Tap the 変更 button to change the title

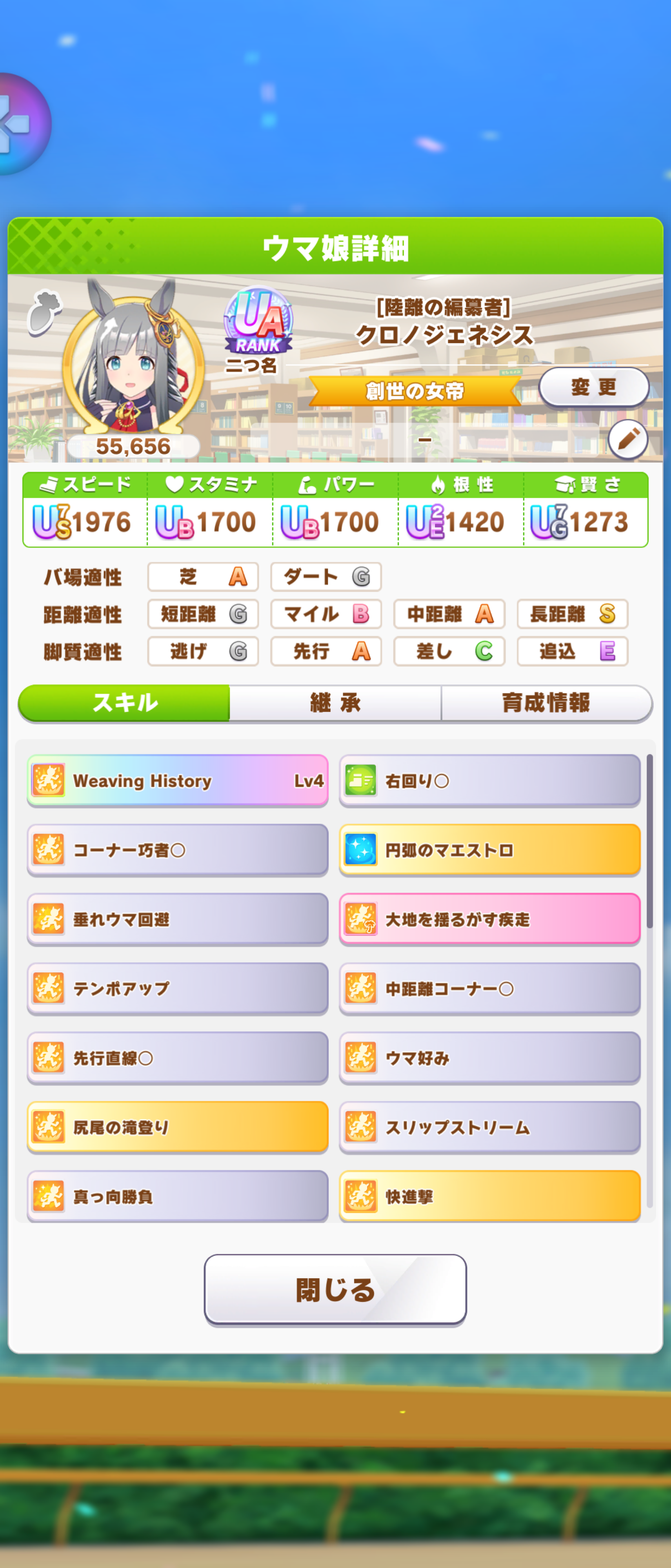point(594,387)
